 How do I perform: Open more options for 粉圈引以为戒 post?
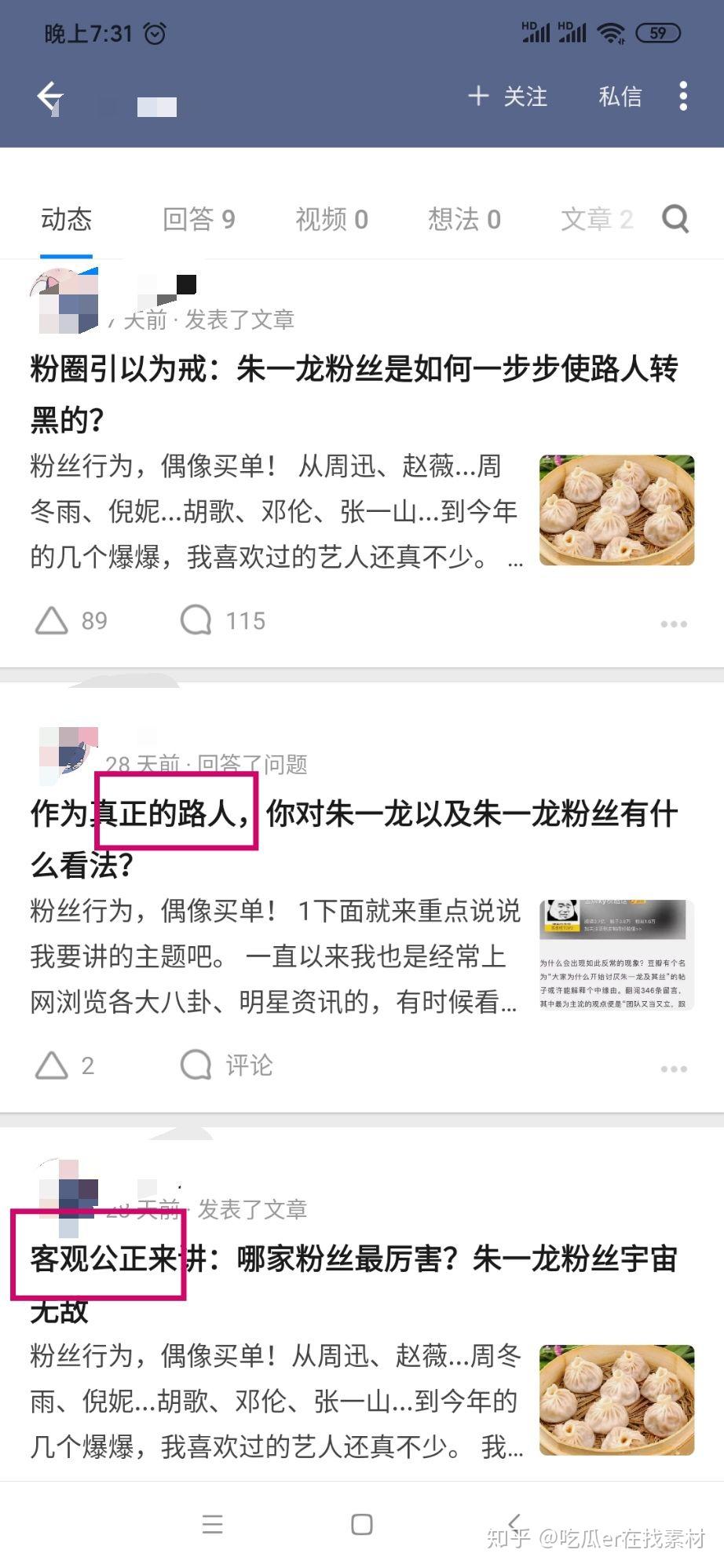click(x=674, y=624)
